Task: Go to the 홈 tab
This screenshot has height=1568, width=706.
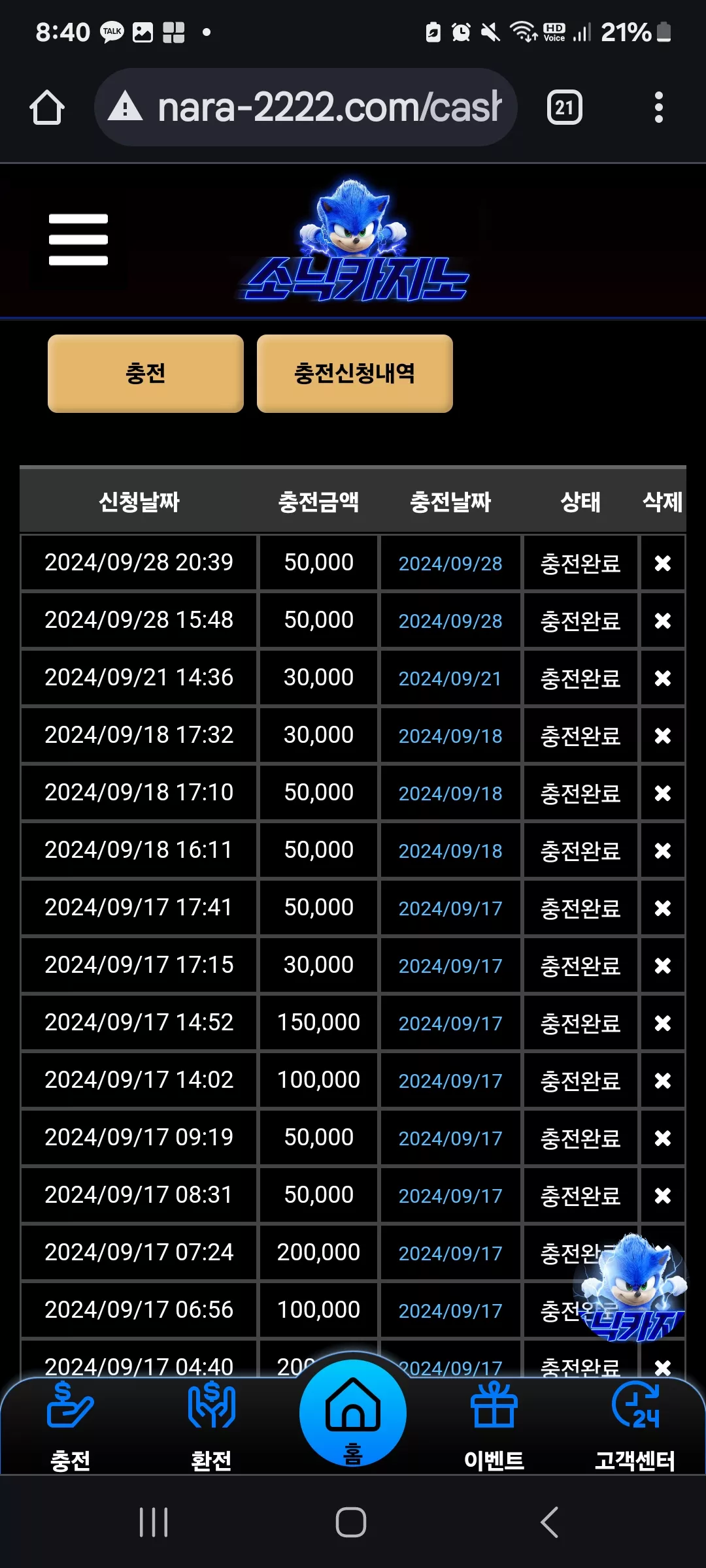Action: click(x=353, y=1413)
